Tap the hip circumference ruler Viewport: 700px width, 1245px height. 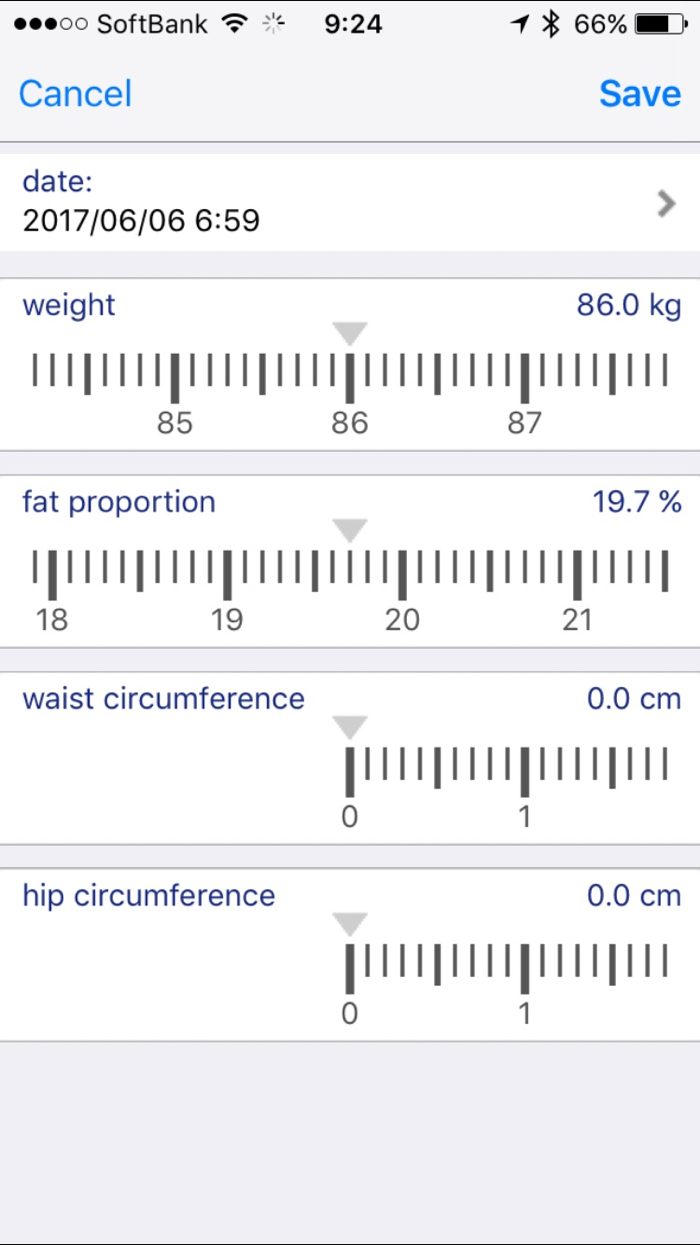click(505, 975)
